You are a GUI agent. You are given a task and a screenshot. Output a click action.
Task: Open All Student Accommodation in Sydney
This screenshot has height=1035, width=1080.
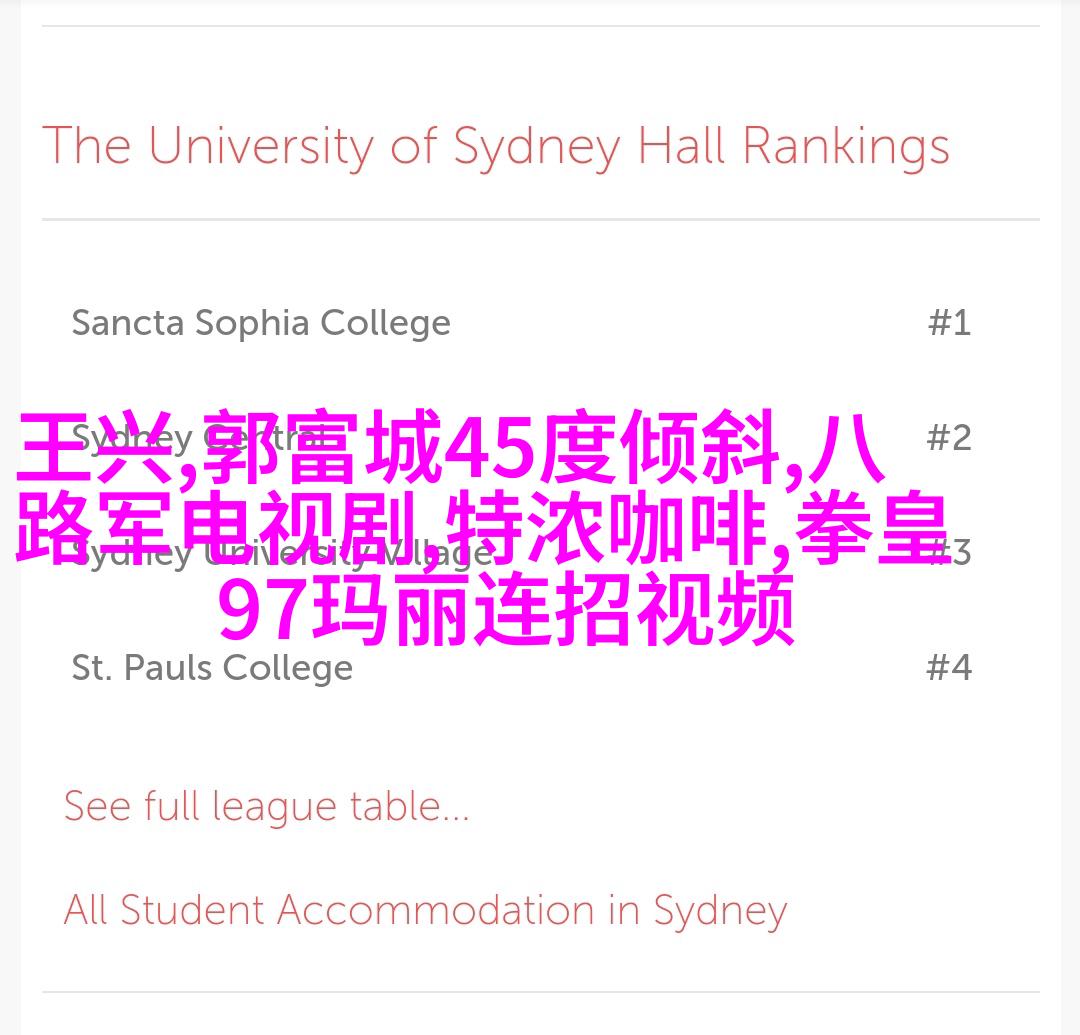425,910
